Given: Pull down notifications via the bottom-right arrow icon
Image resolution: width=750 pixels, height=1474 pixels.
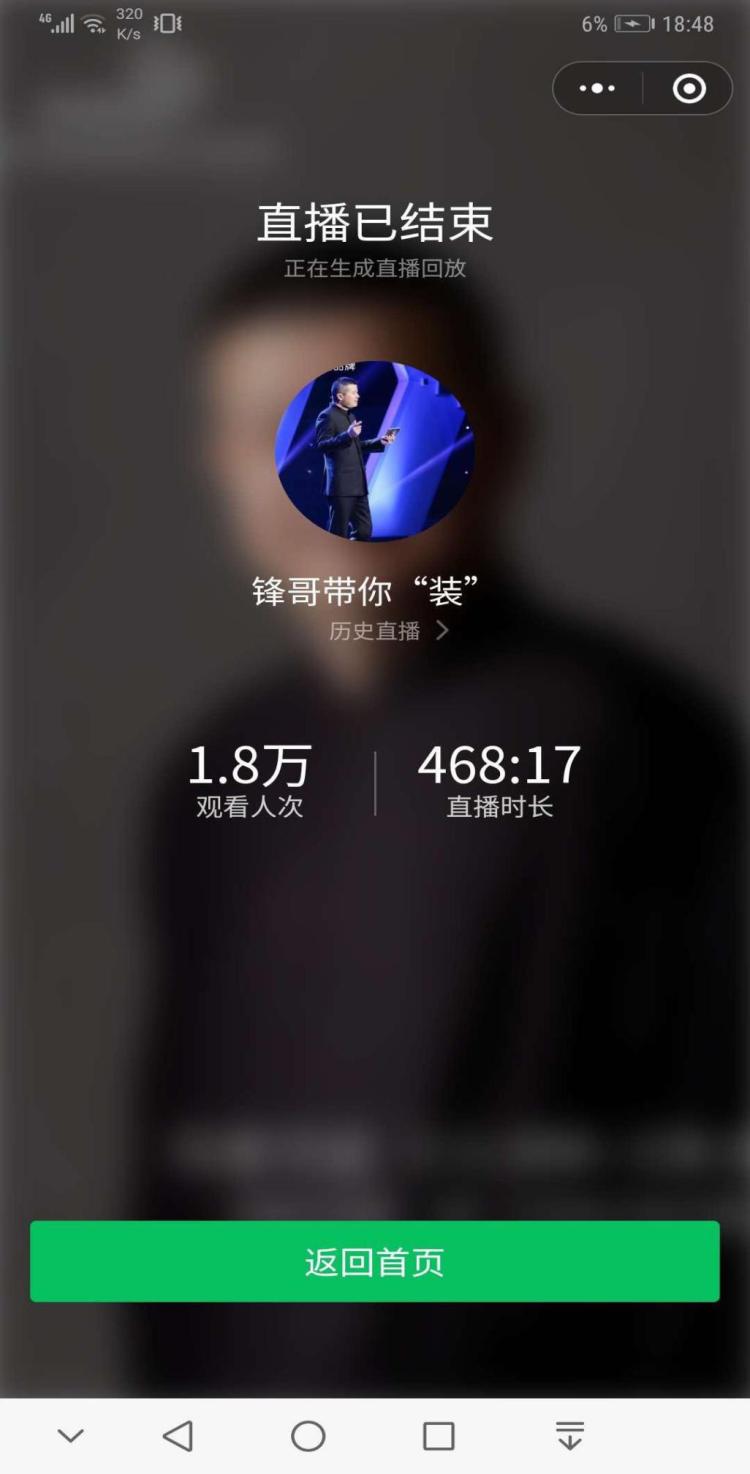Looking at the screenshot, I should tap(570, 1436).
